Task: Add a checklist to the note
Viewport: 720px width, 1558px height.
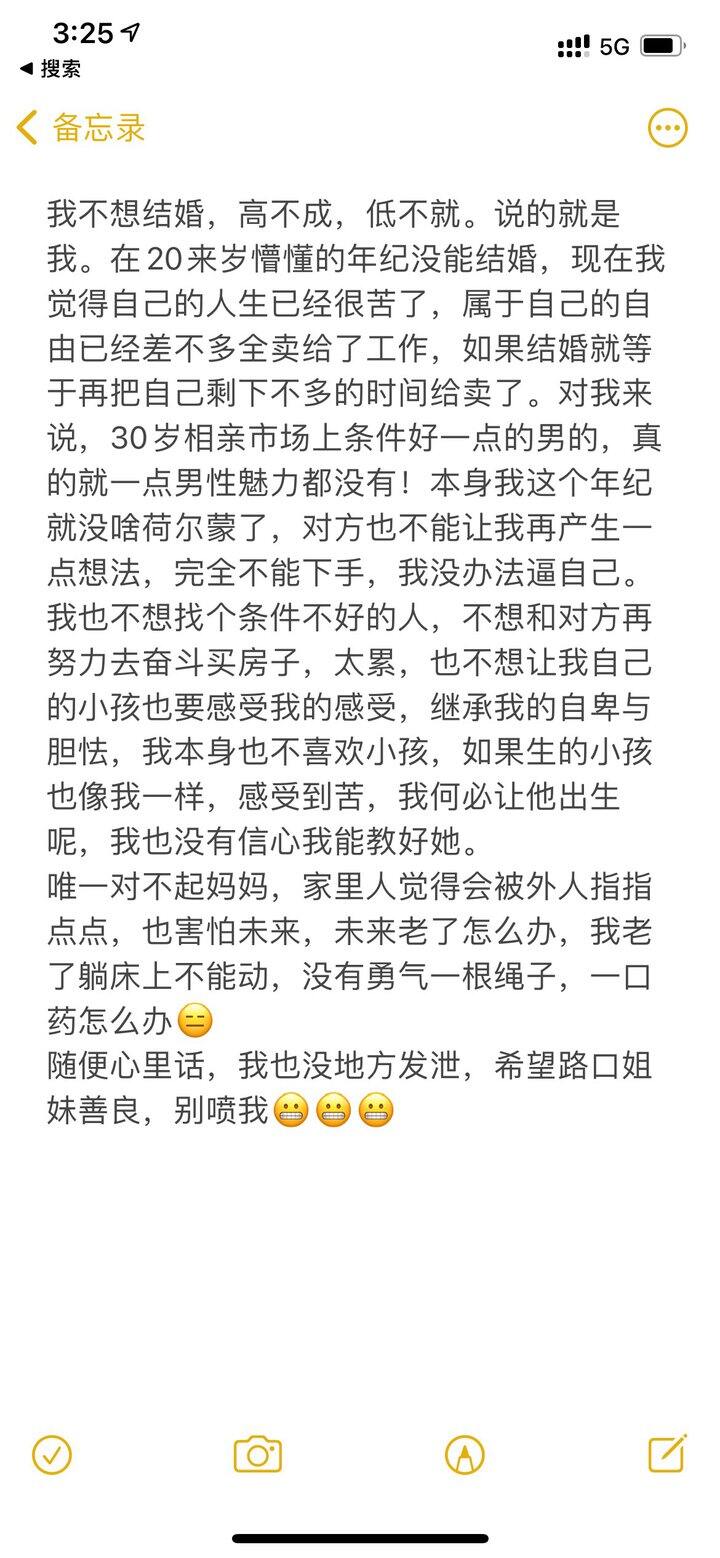Action: click(x=52, y=1455)
